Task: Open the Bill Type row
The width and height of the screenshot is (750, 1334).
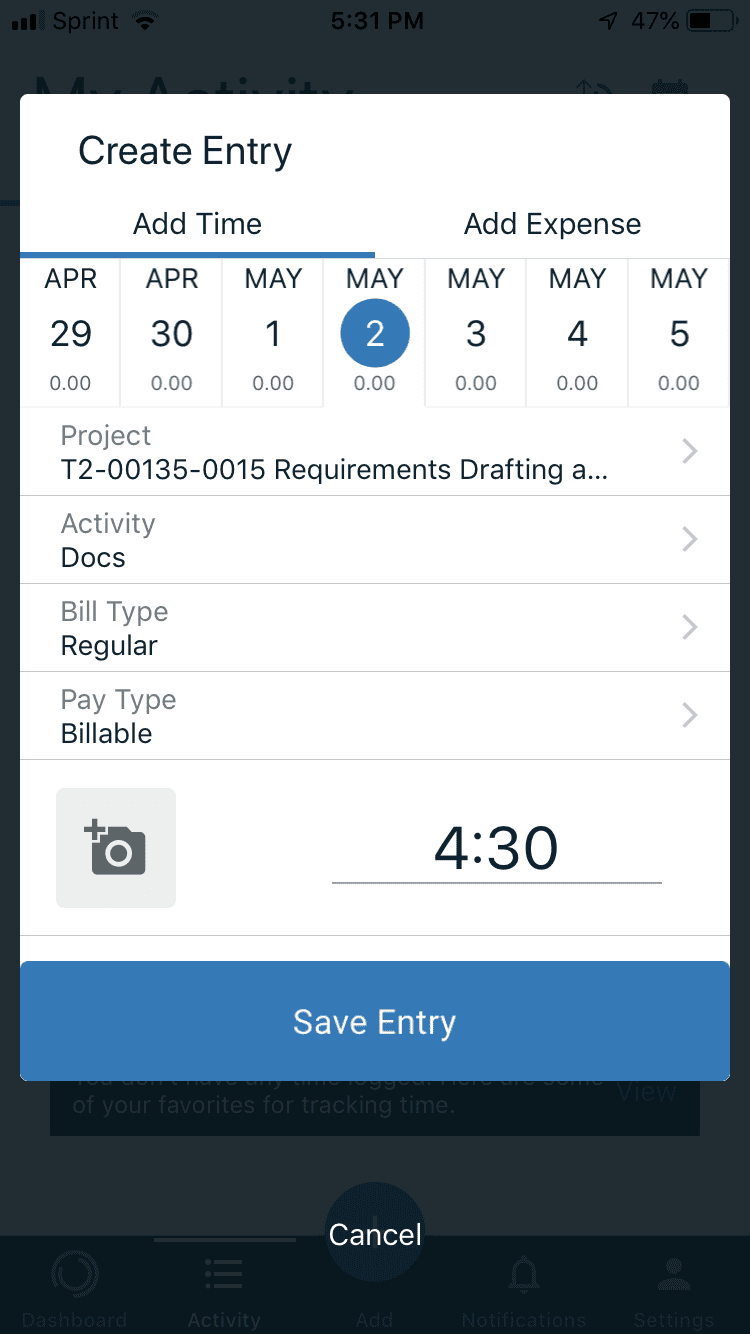Action: (375, 628)
